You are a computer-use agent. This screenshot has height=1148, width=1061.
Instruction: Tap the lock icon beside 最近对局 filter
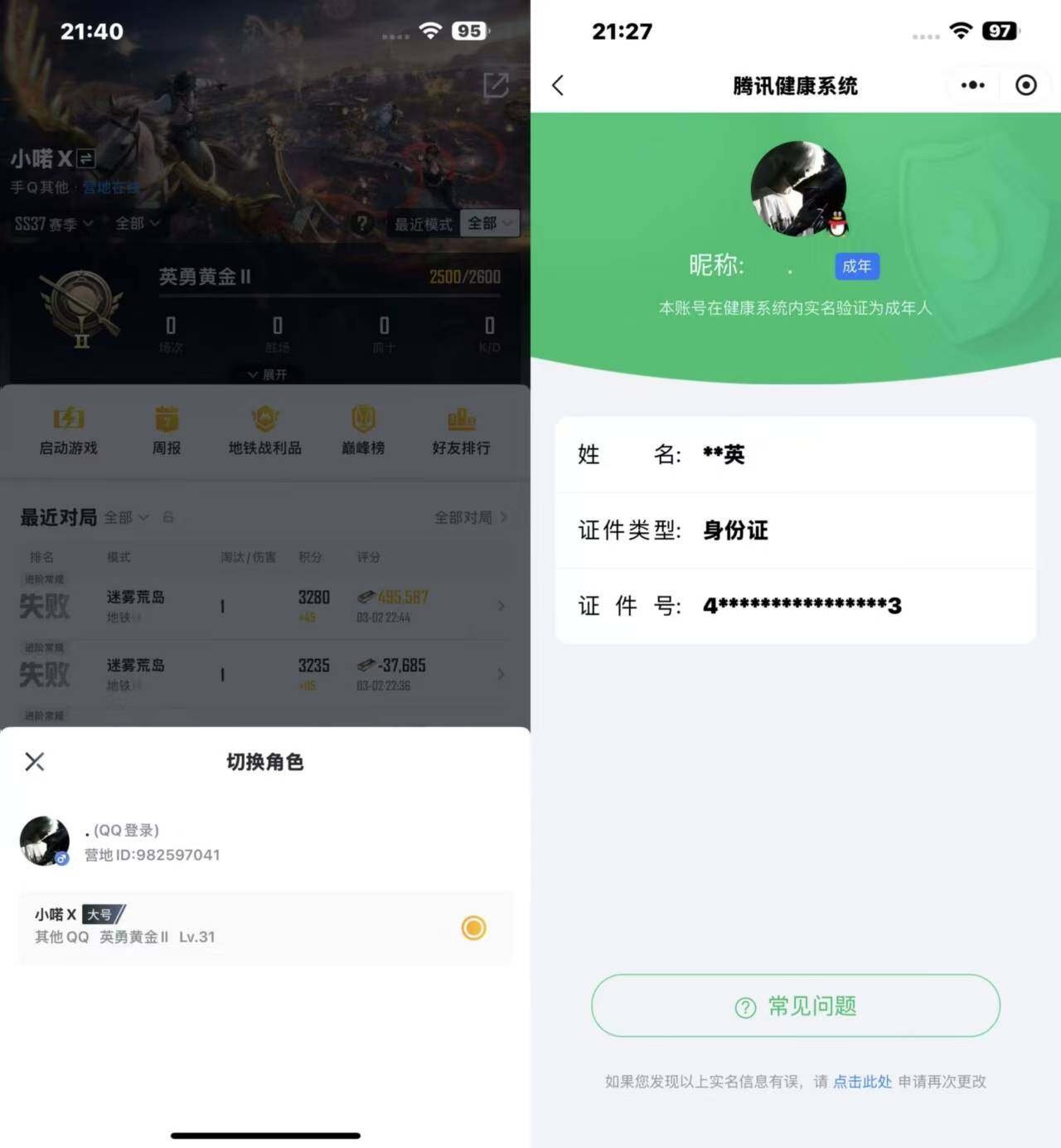tap(168, 516)
